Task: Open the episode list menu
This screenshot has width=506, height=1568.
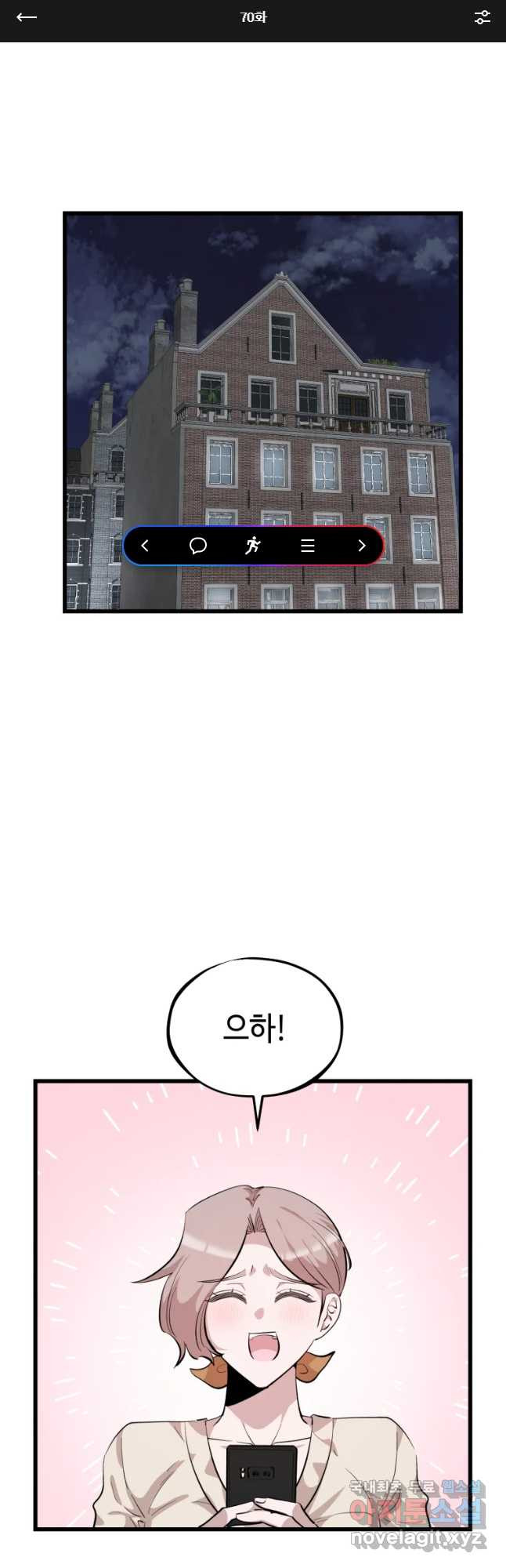Action: (308, 546)
